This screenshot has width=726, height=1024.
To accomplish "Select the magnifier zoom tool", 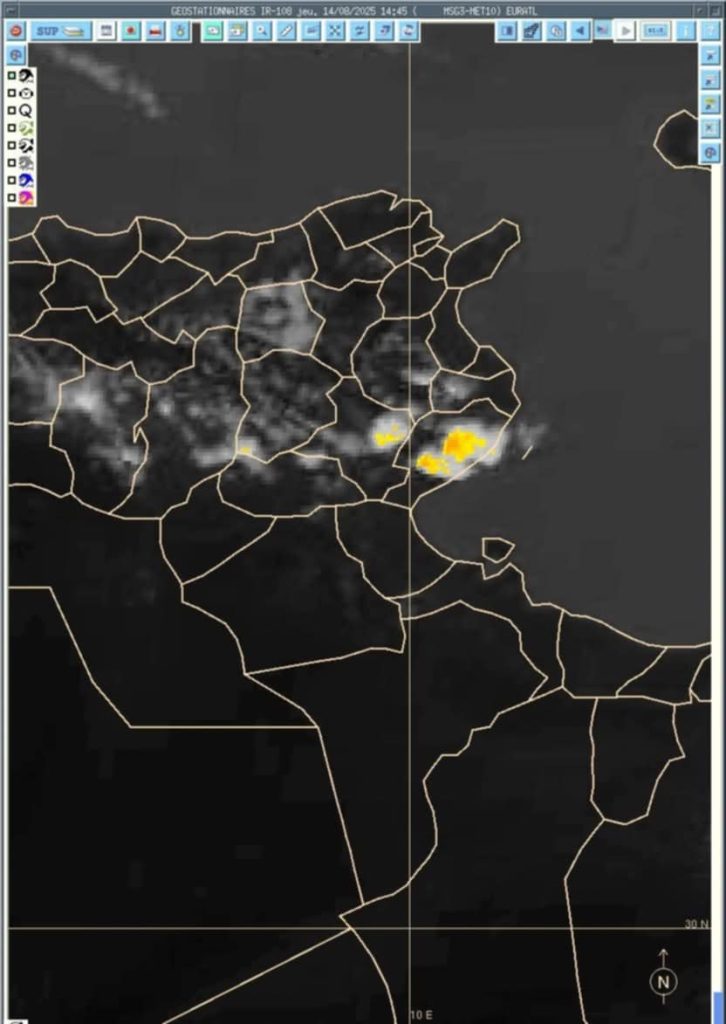I will click(x=261, y=31).
